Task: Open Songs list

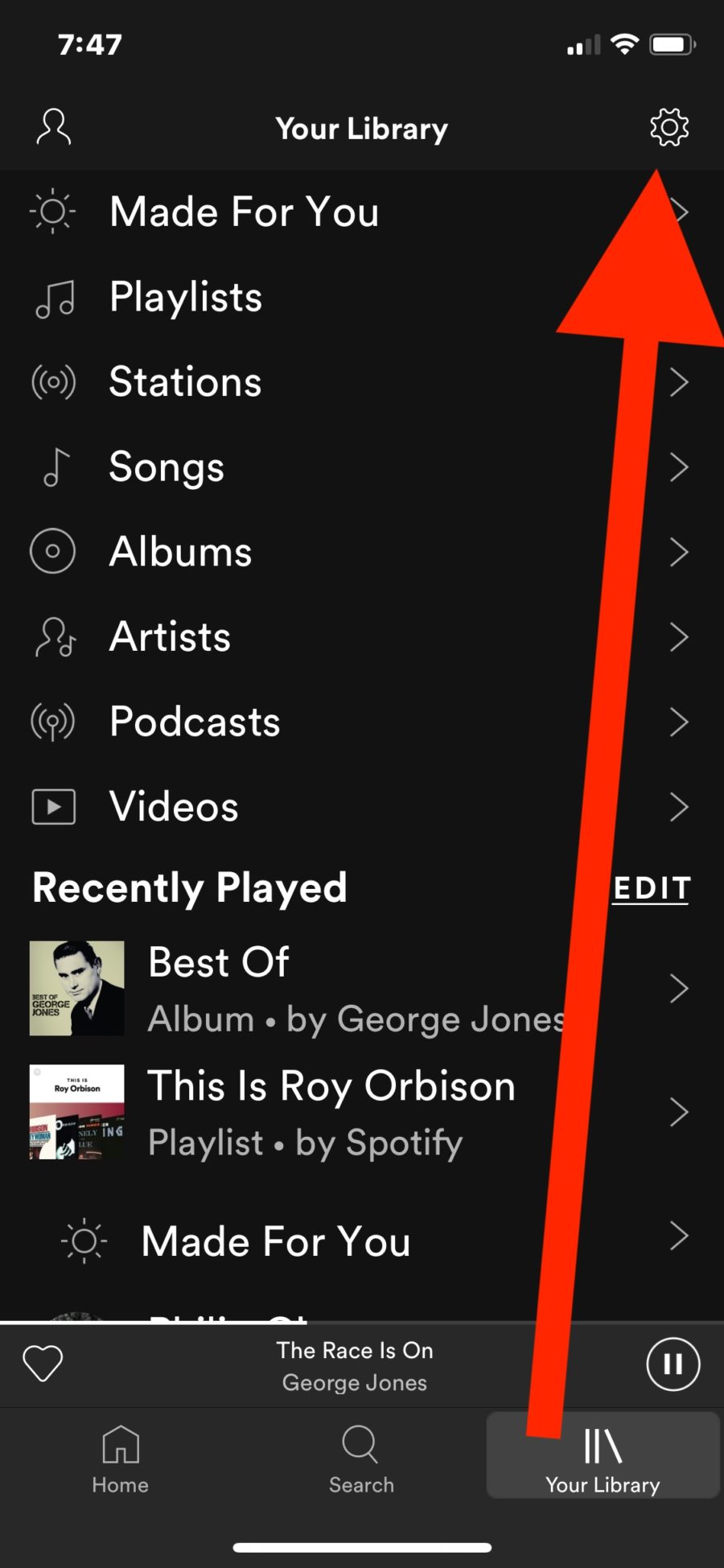Action: [167, 467]
